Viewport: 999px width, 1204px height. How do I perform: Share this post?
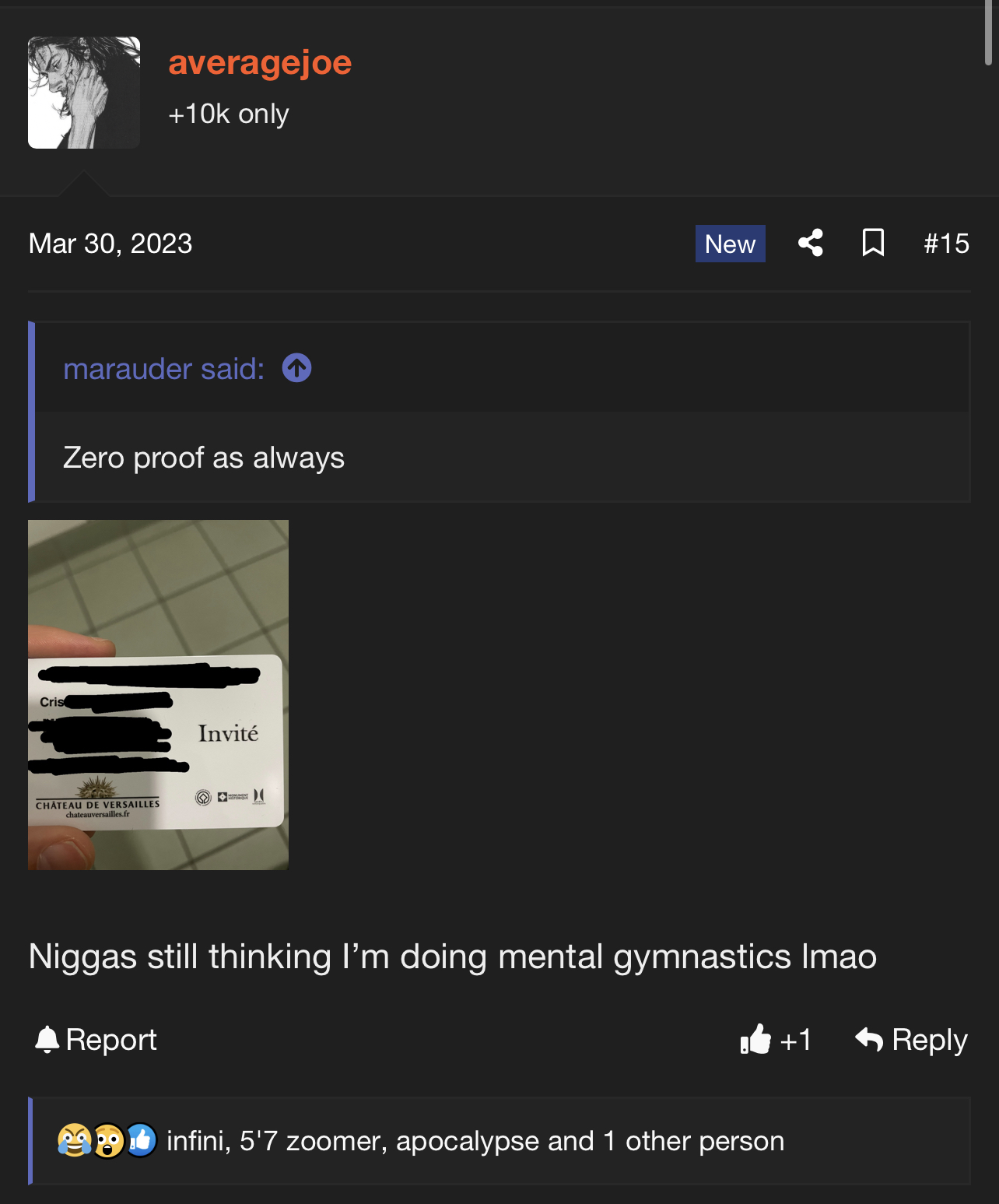810,243
